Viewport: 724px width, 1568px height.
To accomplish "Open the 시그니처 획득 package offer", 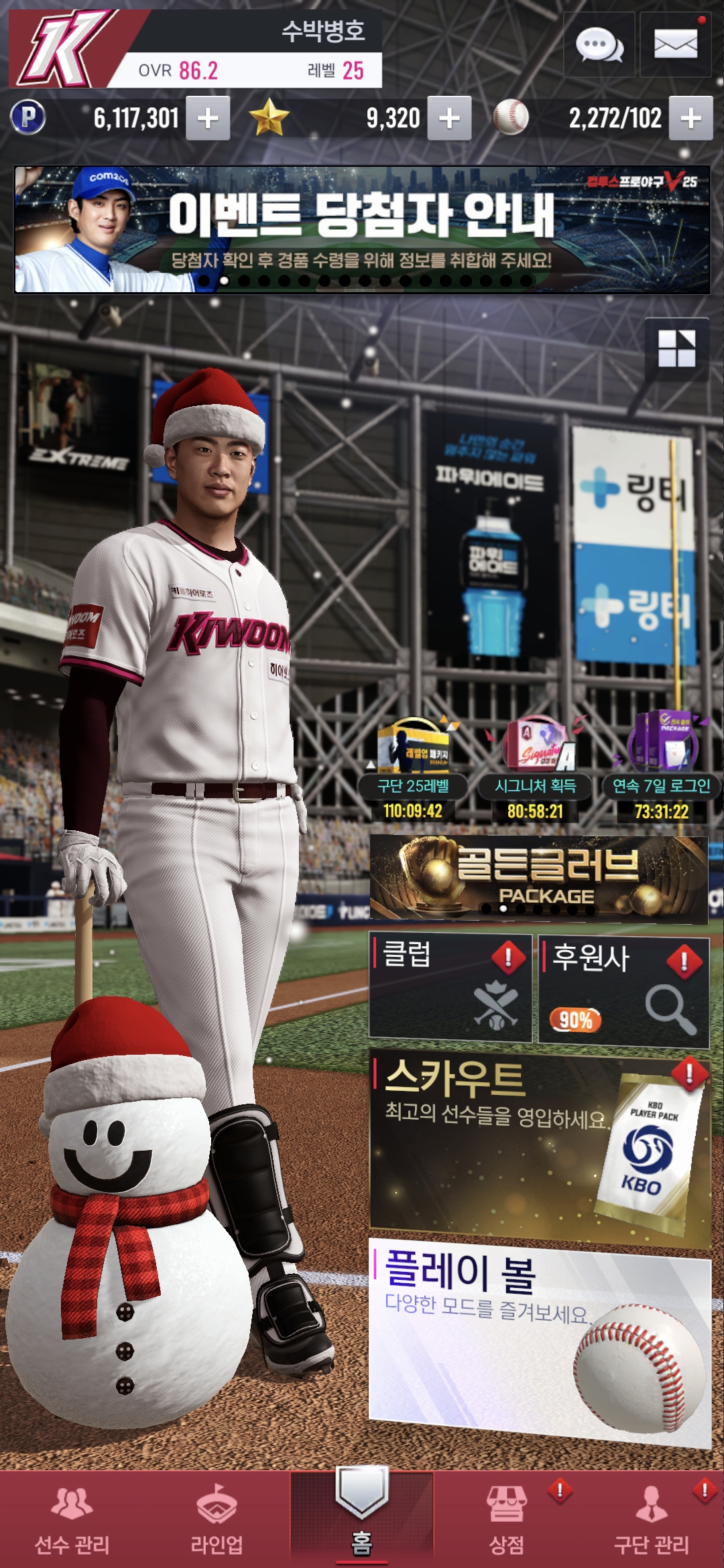I will [535, 771].
